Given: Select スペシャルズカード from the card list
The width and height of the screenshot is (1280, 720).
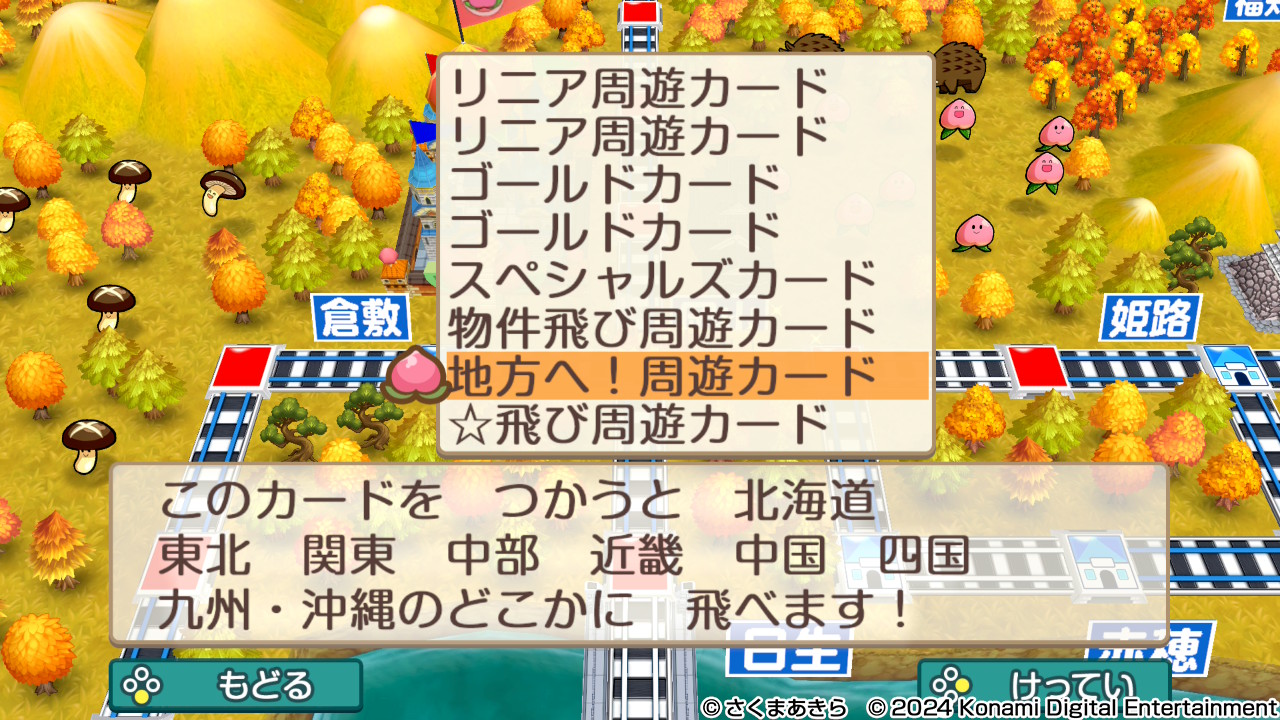Looking at the screenshot, I should 662,281.
